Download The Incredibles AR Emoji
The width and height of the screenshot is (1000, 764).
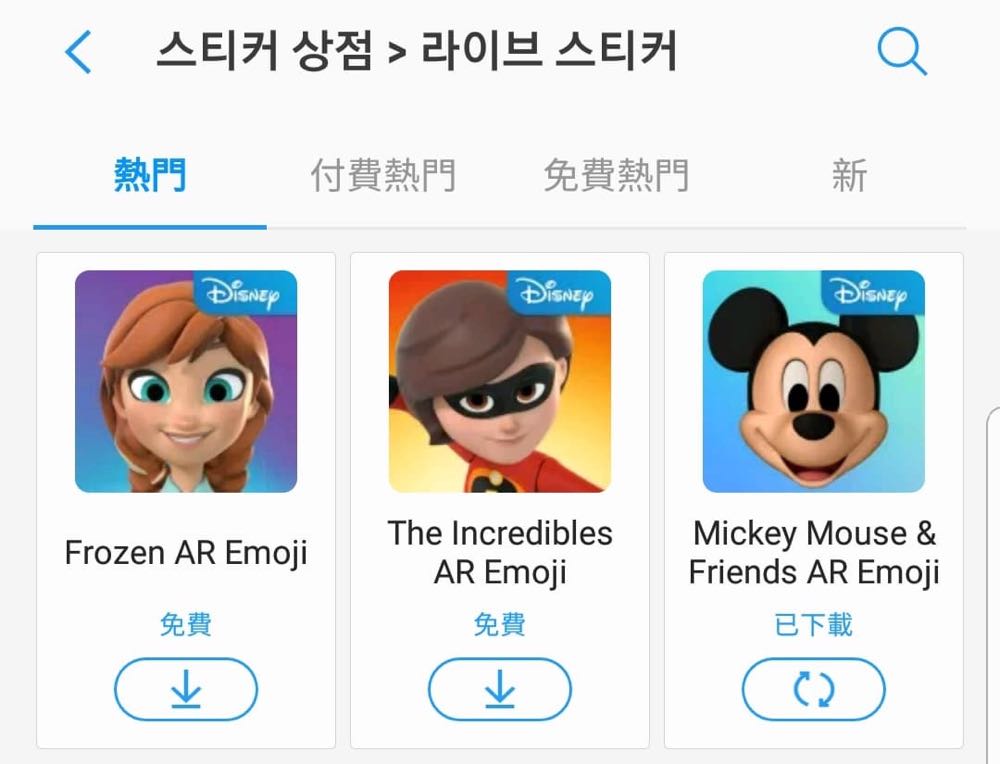(500, 690)
